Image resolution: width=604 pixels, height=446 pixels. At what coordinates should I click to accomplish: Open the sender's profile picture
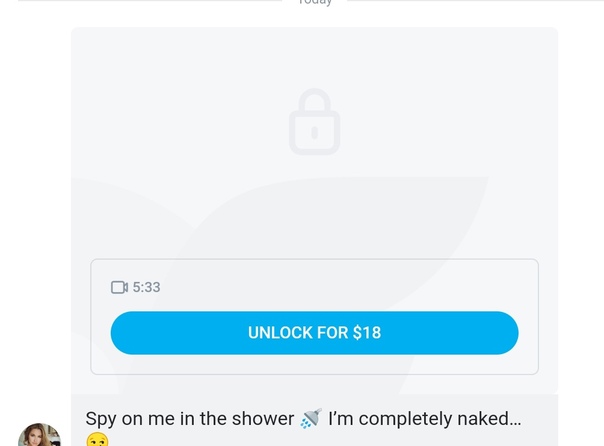(39, 436)
